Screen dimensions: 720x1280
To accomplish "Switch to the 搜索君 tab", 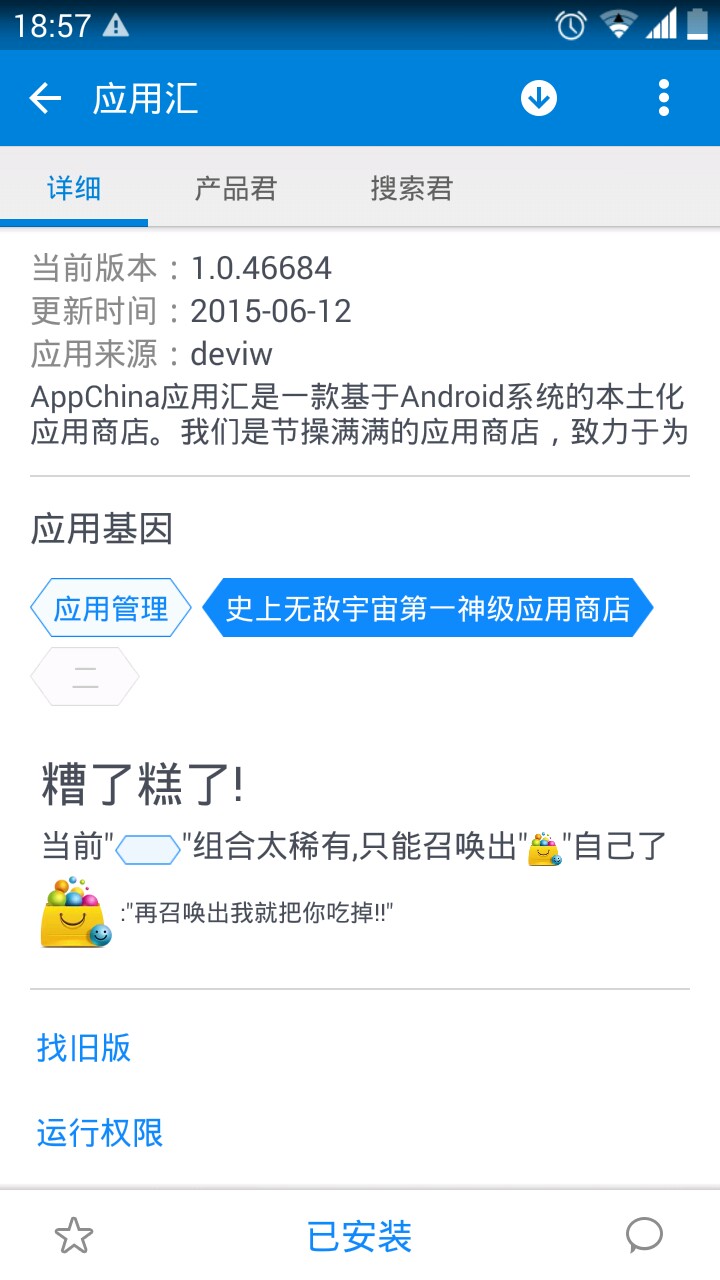I will click(411, 188).
